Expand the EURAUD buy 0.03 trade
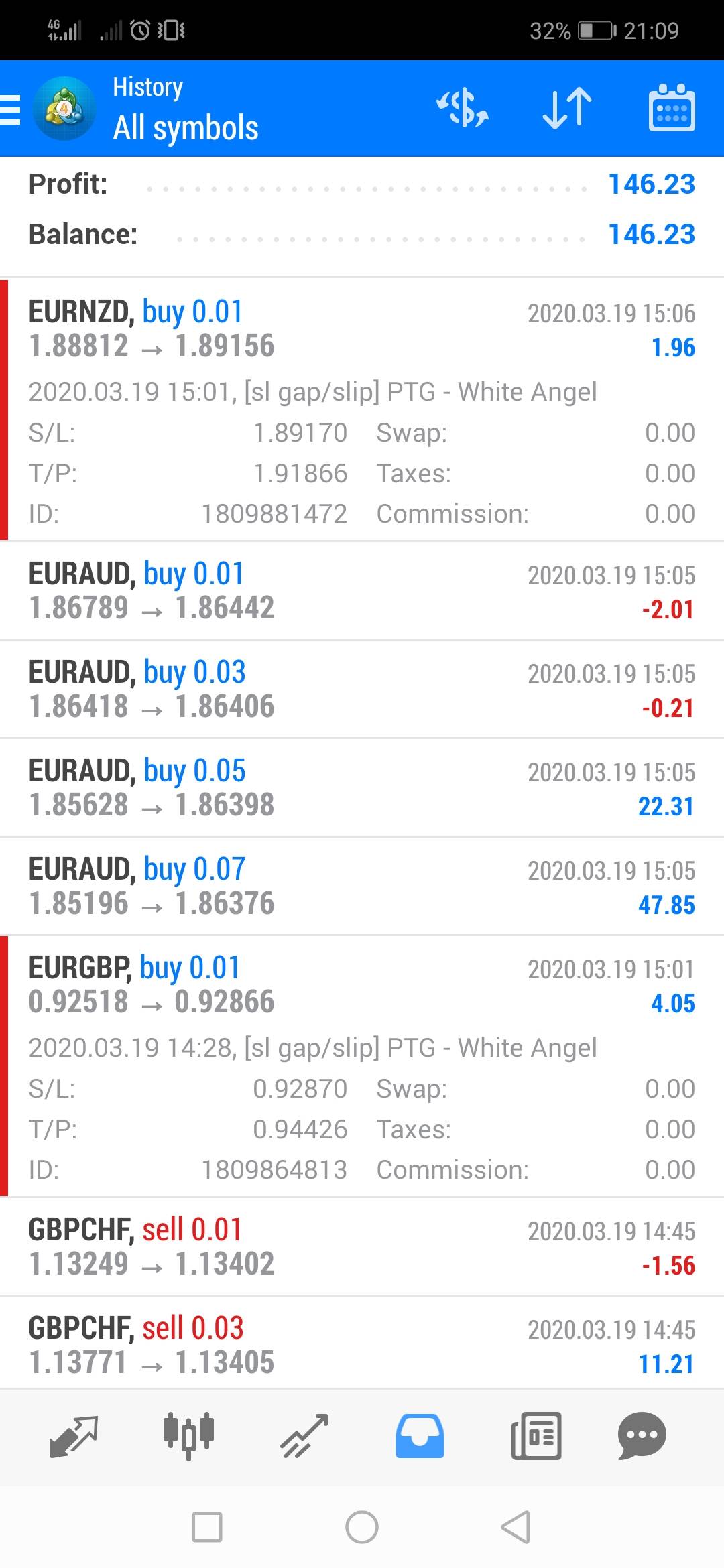Screen dimensions: 724x1568 (362, 689)
